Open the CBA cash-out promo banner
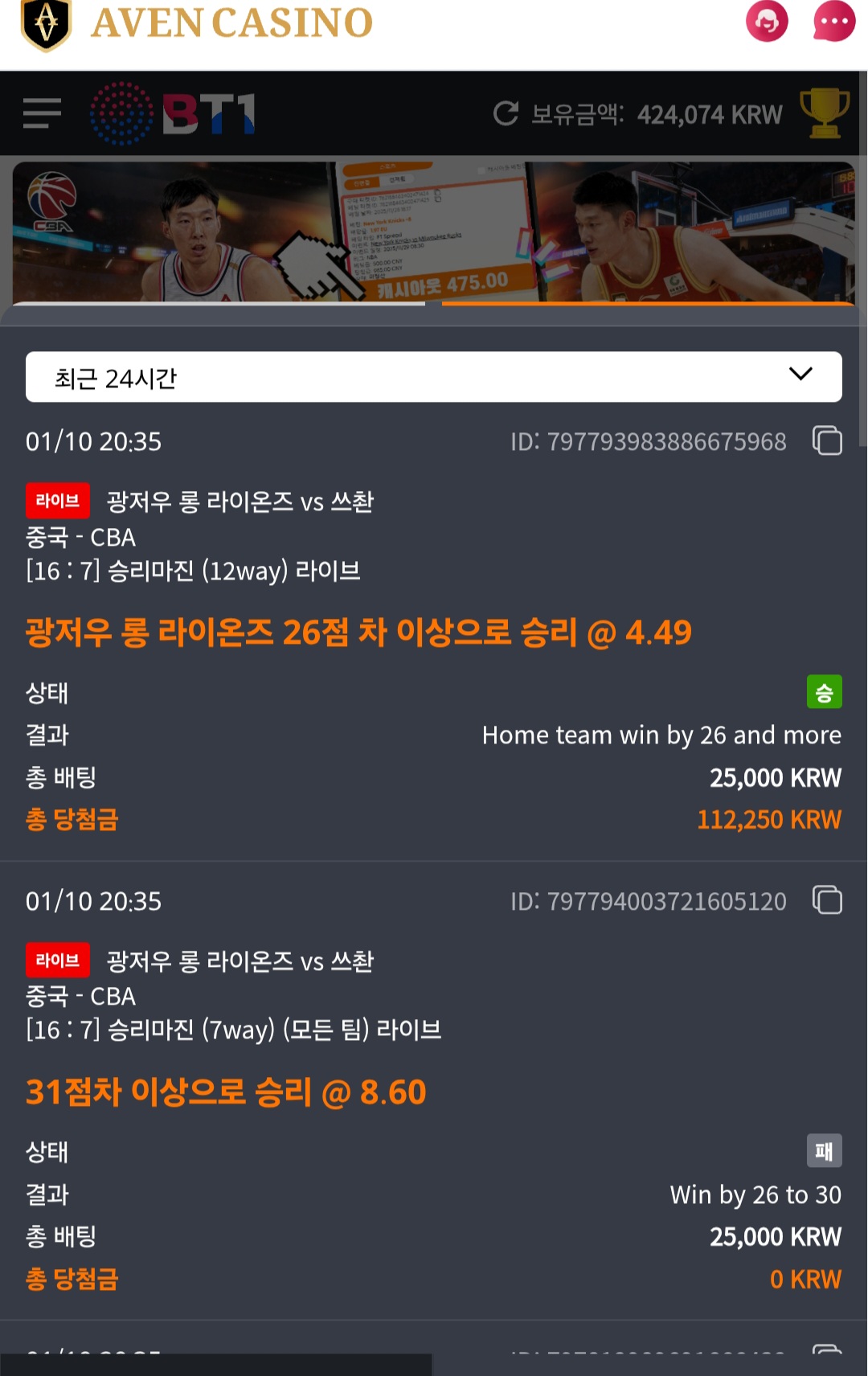 [x=434, y=232]
